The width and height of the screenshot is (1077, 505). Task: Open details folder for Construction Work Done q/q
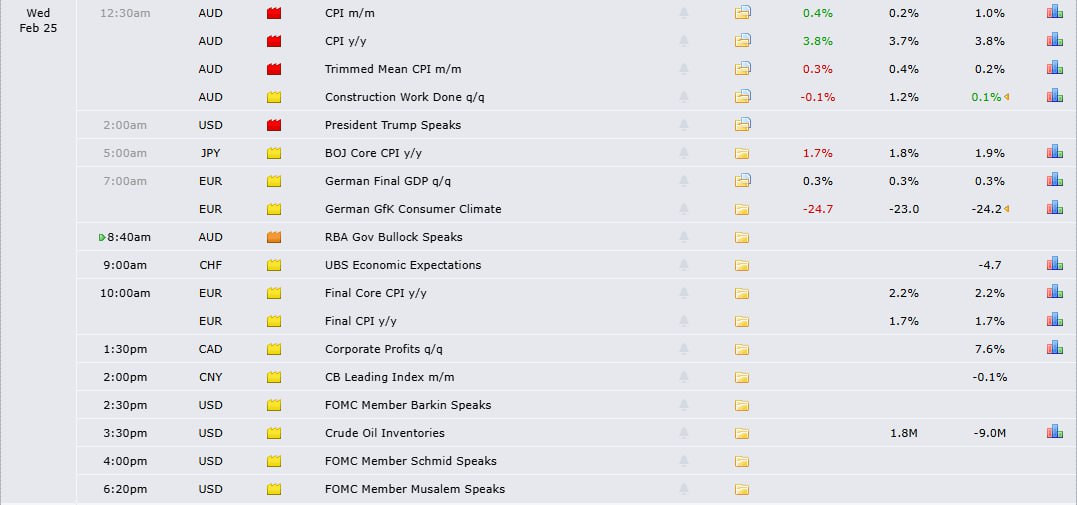point(742,97)
